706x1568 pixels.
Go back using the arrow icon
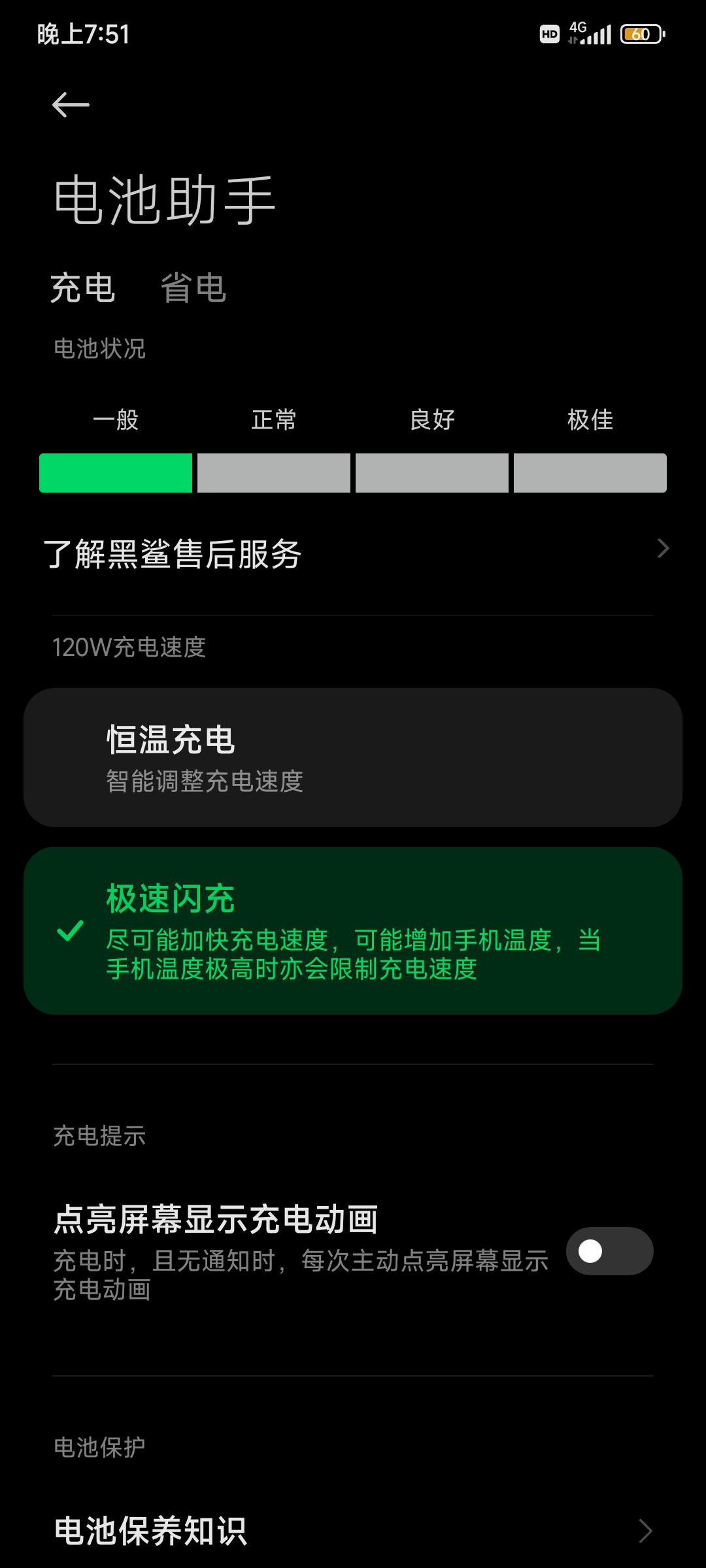coord(71,105)
